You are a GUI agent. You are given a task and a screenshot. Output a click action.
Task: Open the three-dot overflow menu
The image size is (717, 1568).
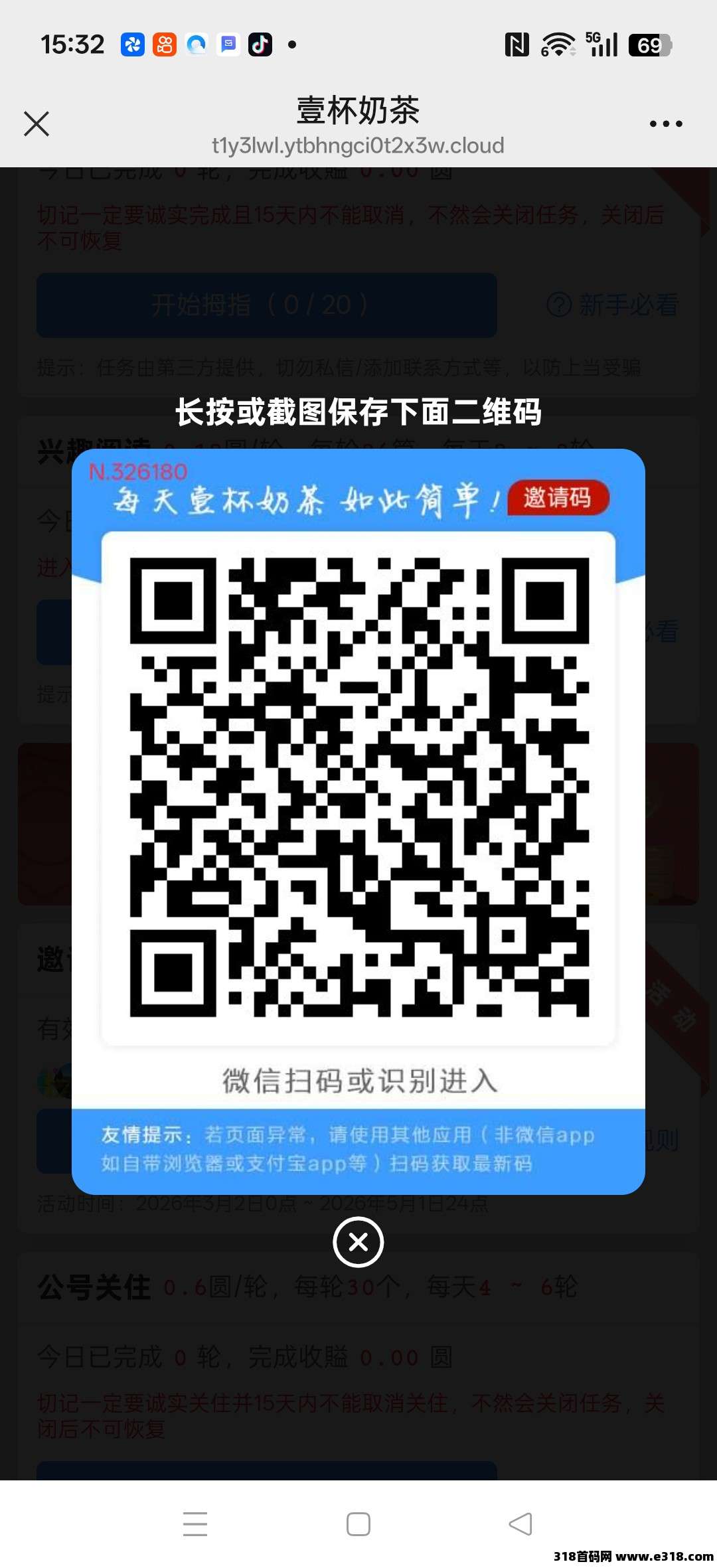coord(665,124)
